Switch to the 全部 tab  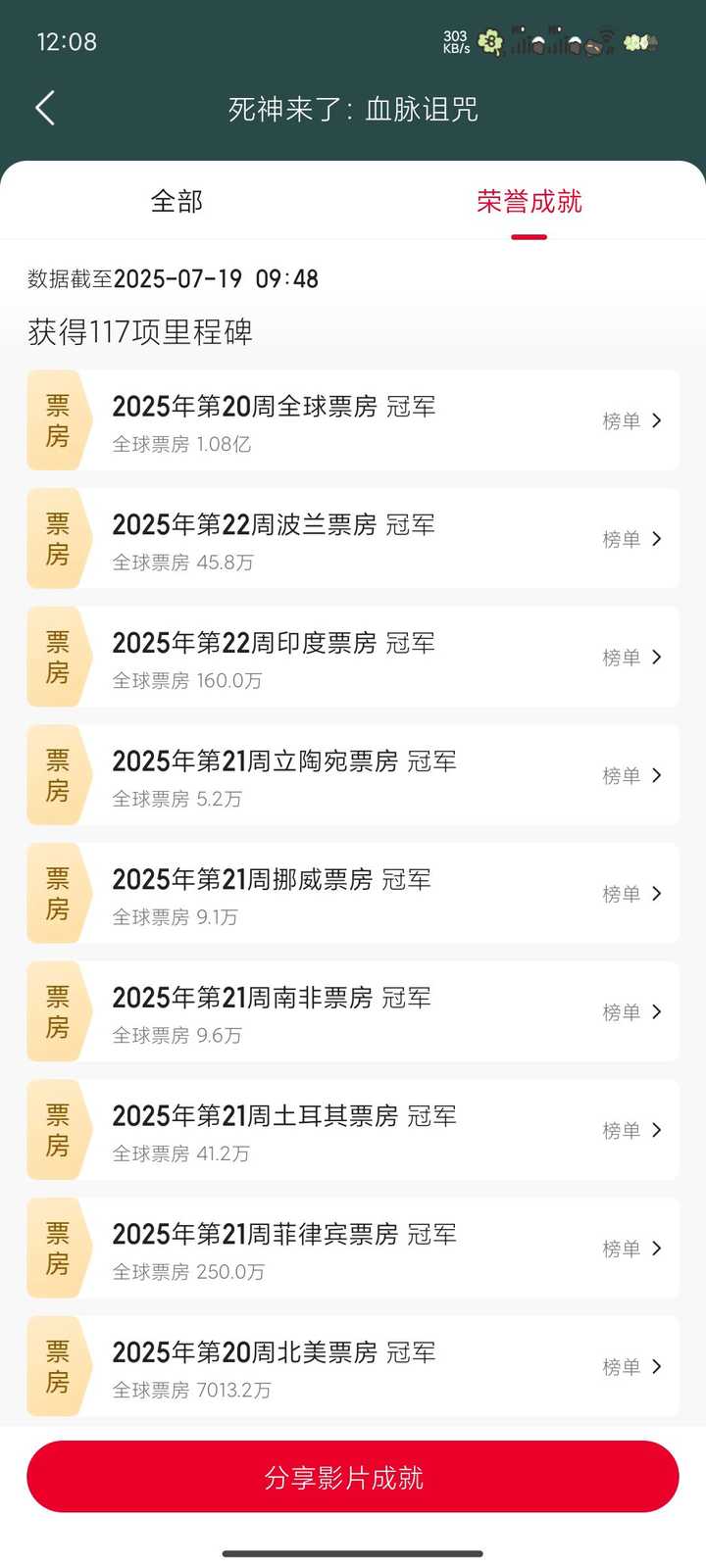pyautogui.click(x=176, y=201)
